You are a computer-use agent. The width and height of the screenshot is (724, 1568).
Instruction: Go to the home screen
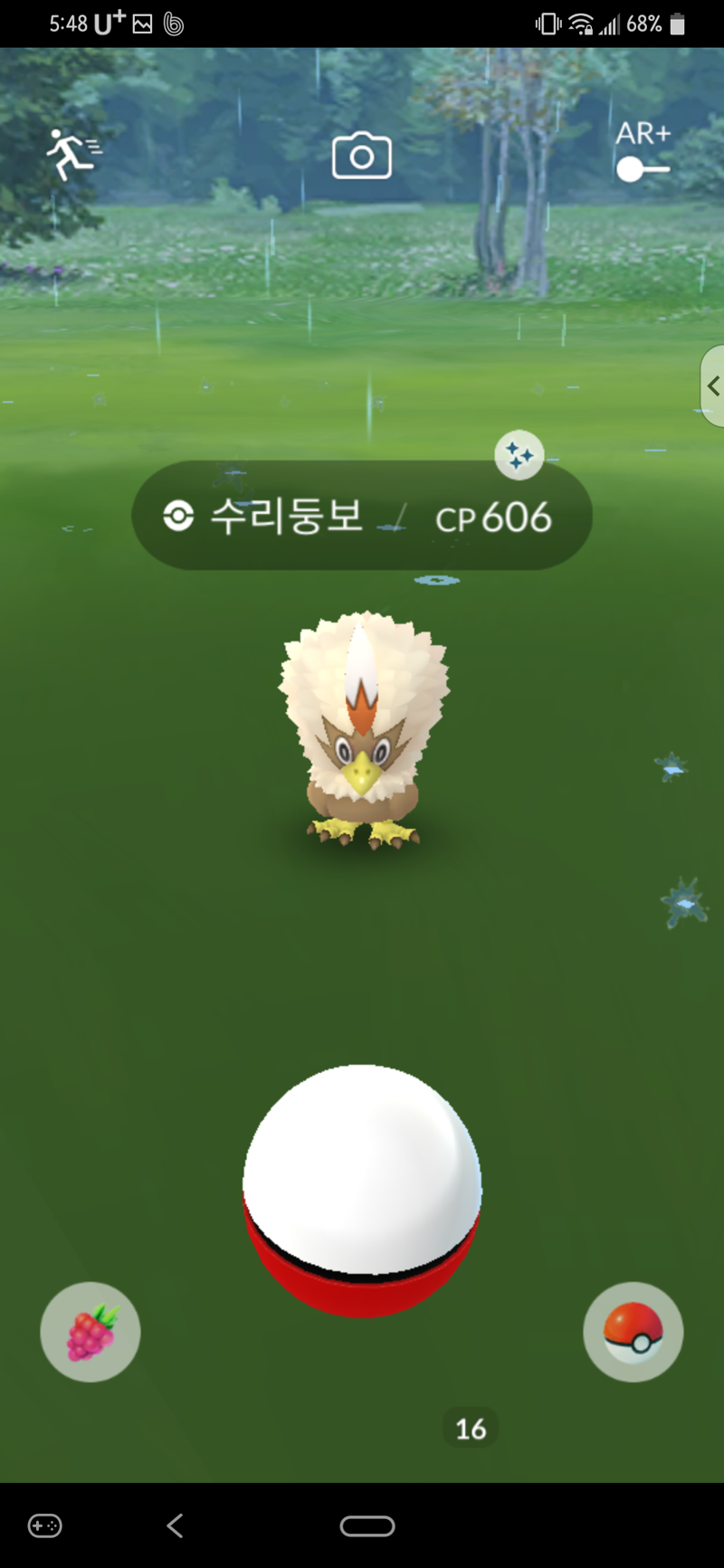pos(367,1525)
